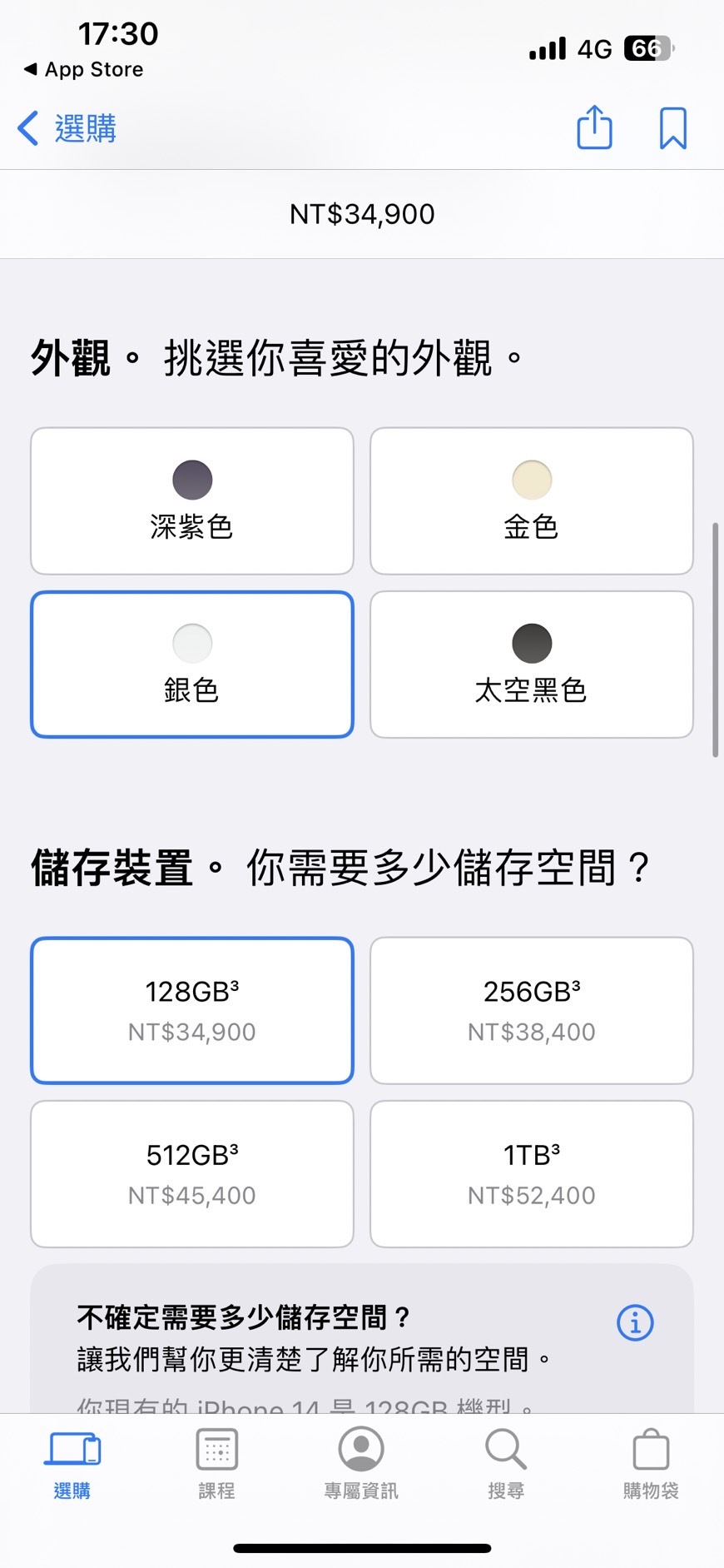The height and width of the screenshot is (1568, 724).
Task: Return to App Store via status bar
Action: (83, 70)
